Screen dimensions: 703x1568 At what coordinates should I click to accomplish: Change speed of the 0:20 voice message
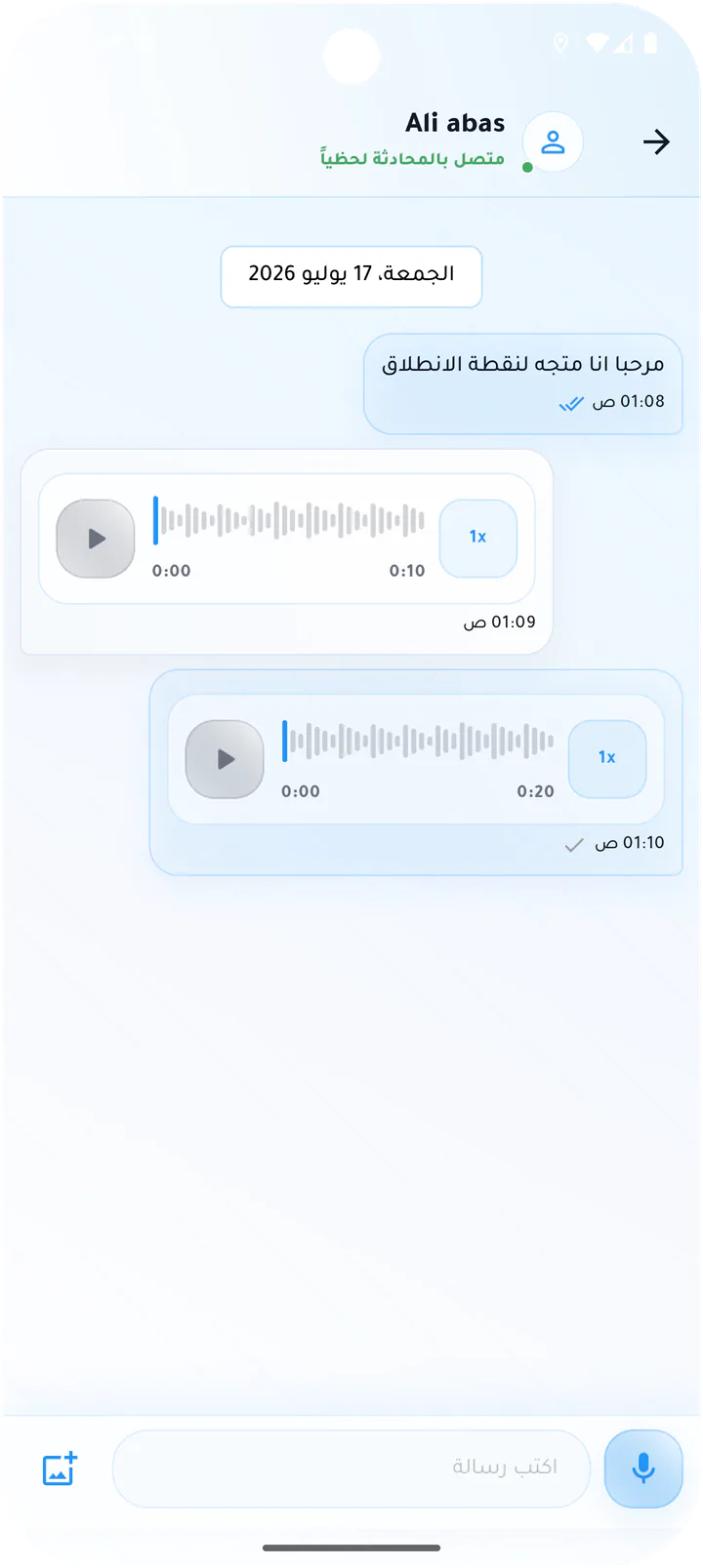pos(606,759)
